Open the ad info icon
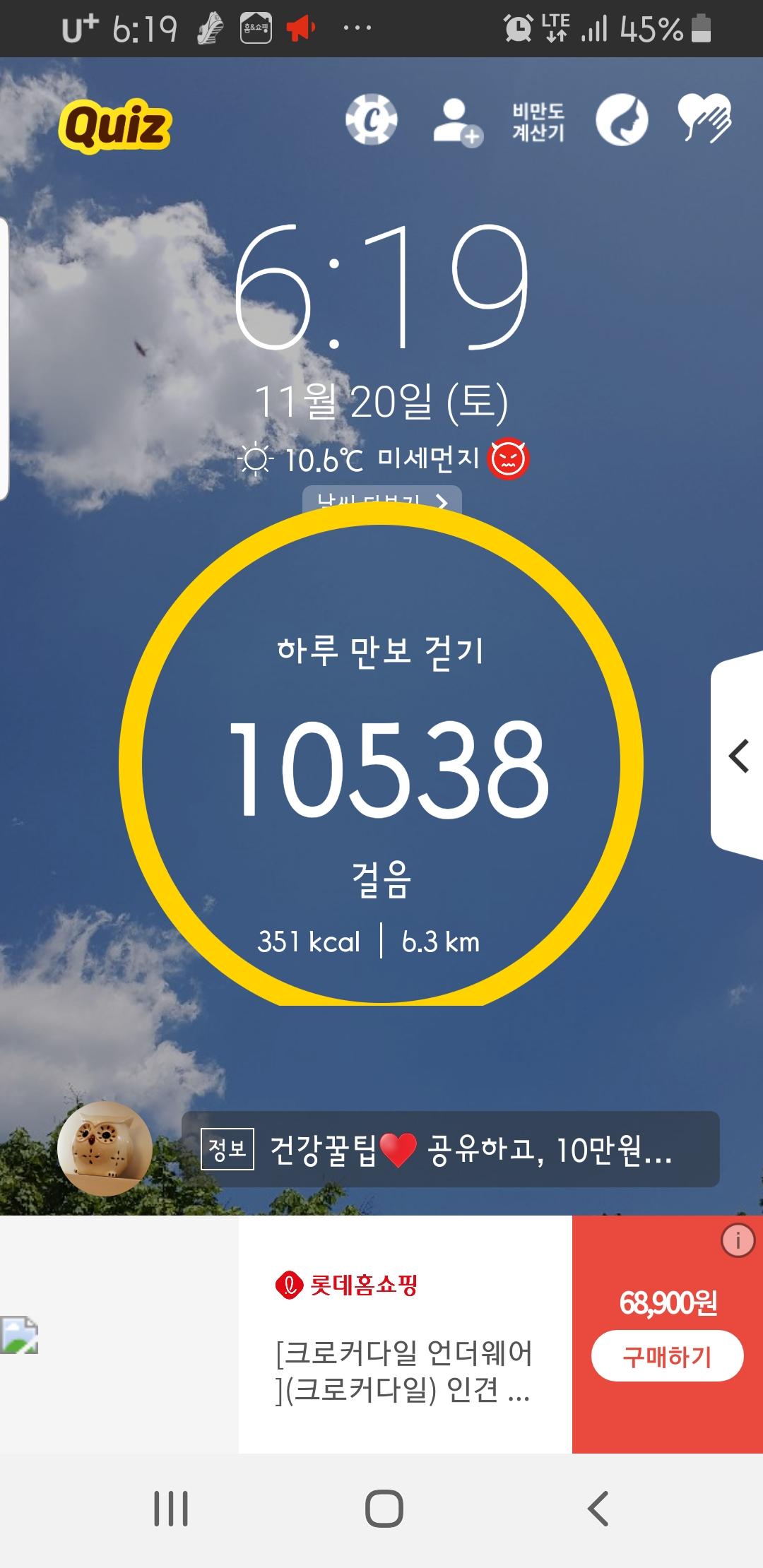The width and height of the screenshot is (763, 1568). click(738, 1240)
